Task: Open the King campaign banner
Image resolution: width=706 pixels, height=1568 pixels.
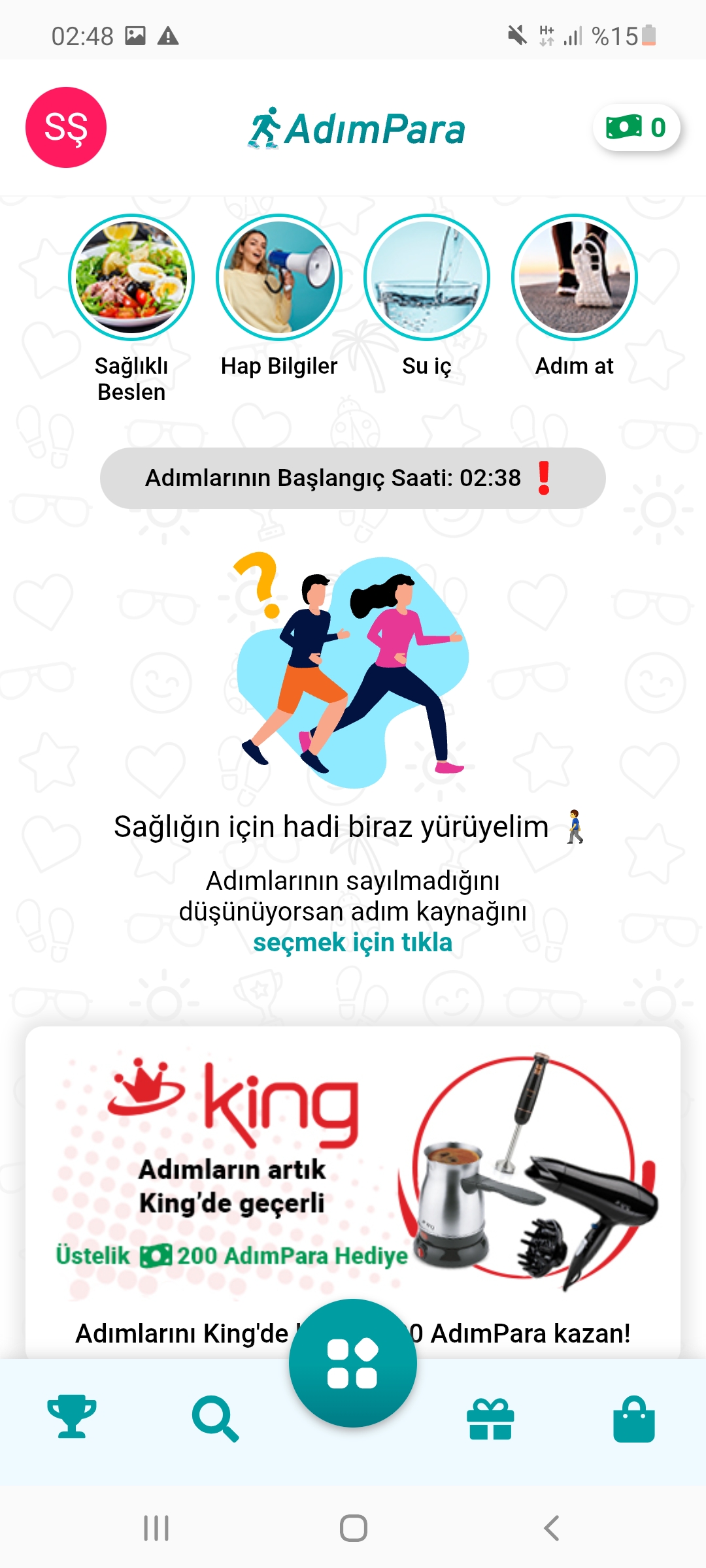Action: [x=353, y=1192]
